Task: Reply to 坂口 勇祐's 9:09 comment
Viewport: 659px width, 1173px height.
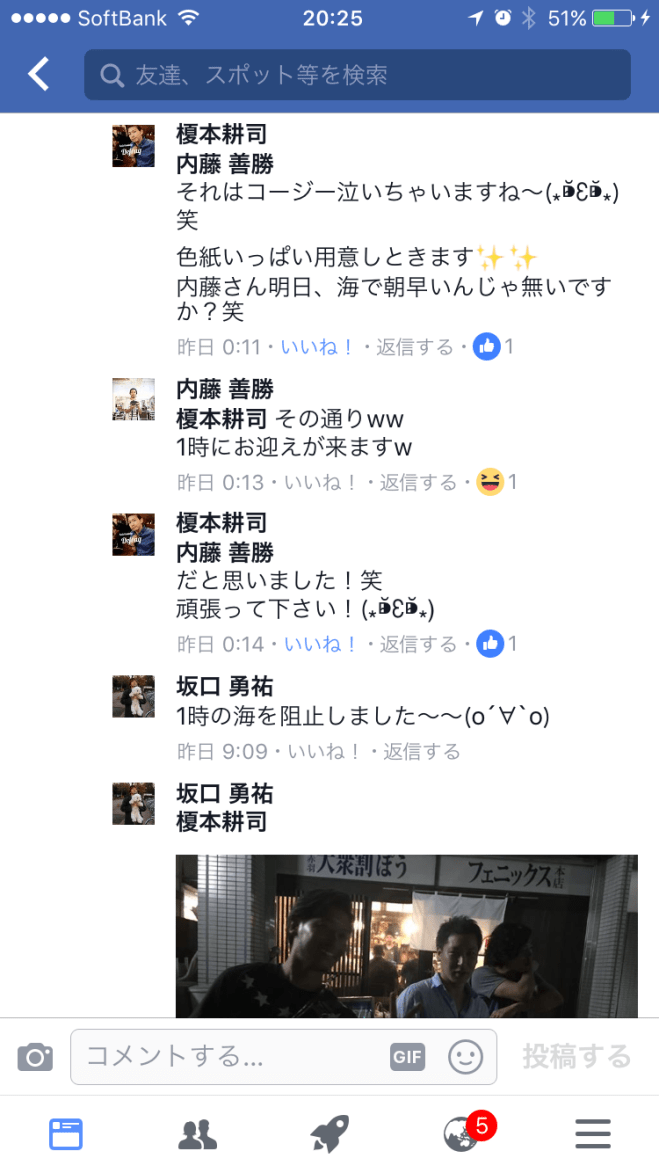Action: (422, 751)
